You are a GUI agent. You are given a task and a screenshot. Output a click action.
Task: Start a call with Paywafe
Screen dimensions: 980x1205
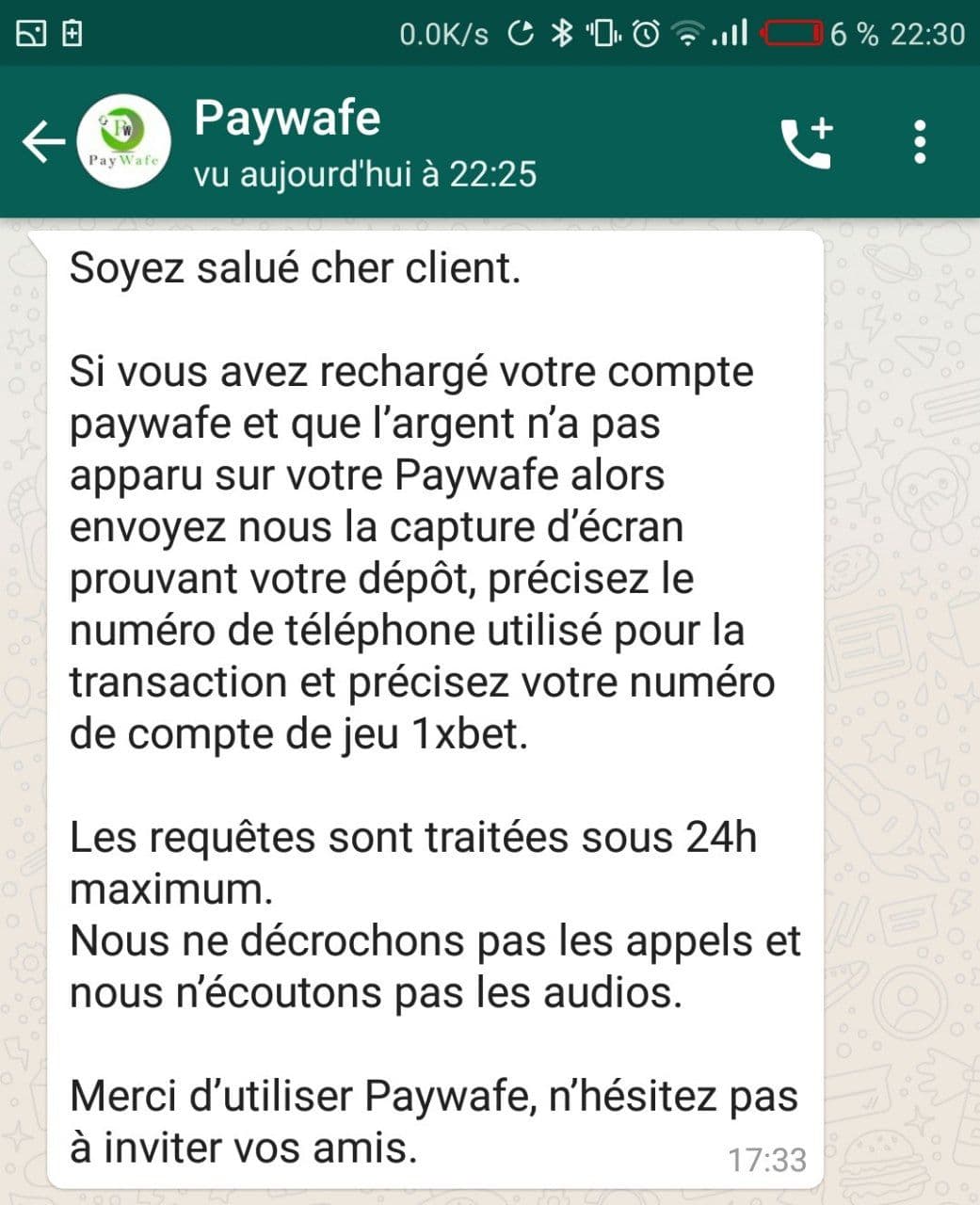pos(807,143)
